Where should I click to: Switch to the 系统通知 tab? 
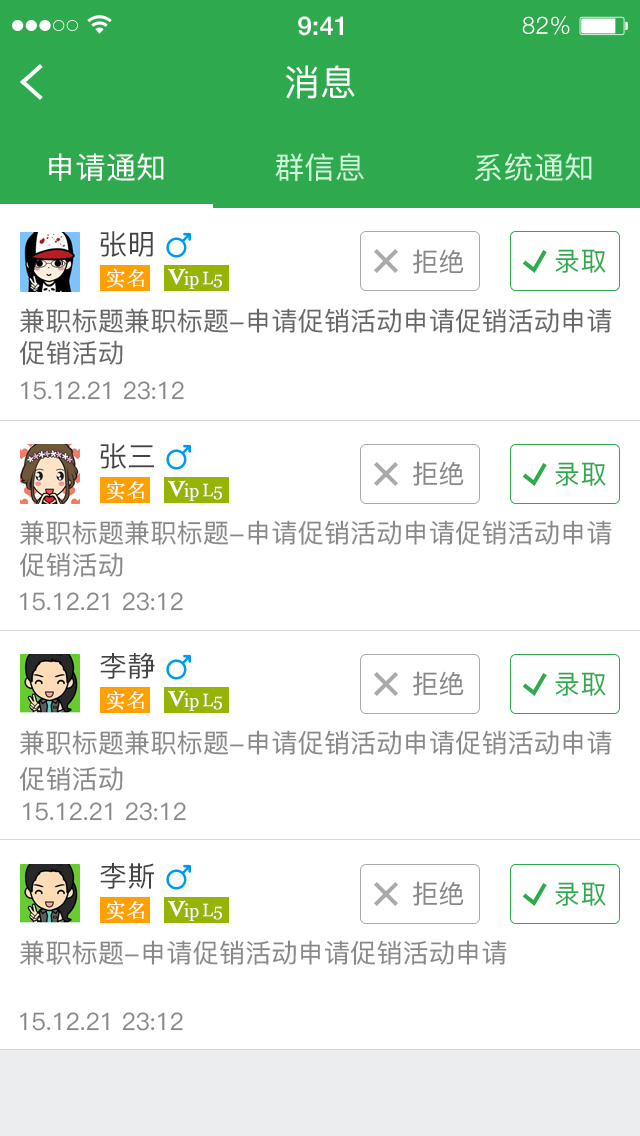(x=533, y=168)
